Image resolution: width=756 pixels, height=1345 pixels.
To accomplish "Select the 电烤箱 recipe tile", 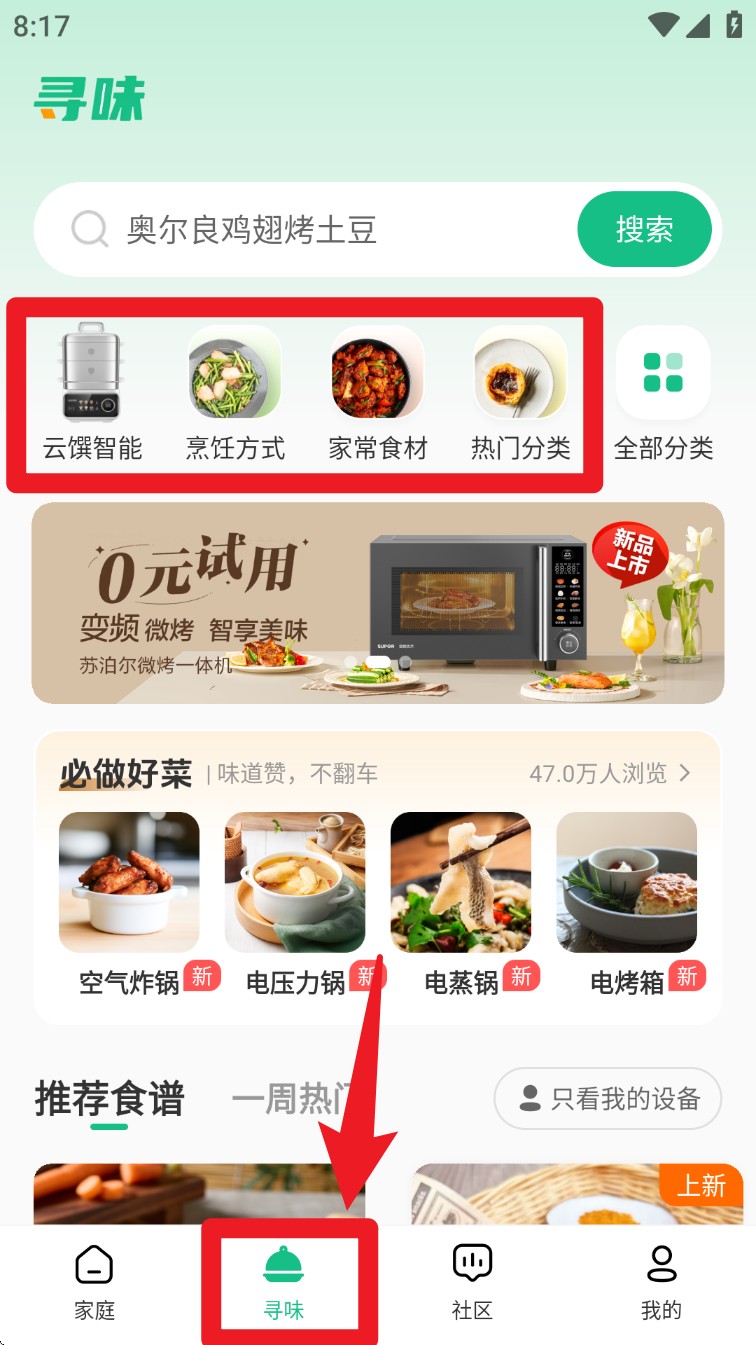I will click(627, 900).
